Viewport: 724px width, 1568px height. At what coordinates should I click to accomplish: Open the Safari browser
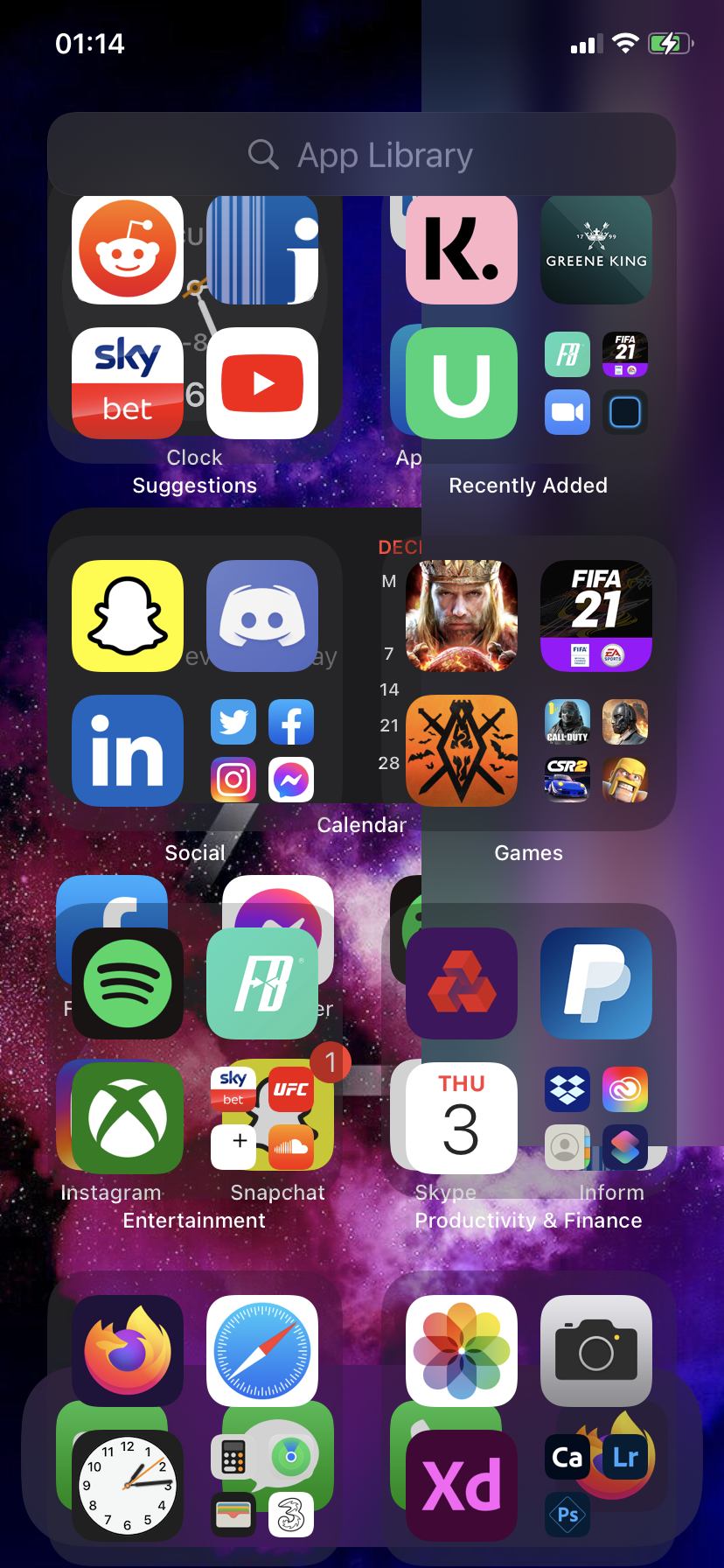(x=262, y=1351)
